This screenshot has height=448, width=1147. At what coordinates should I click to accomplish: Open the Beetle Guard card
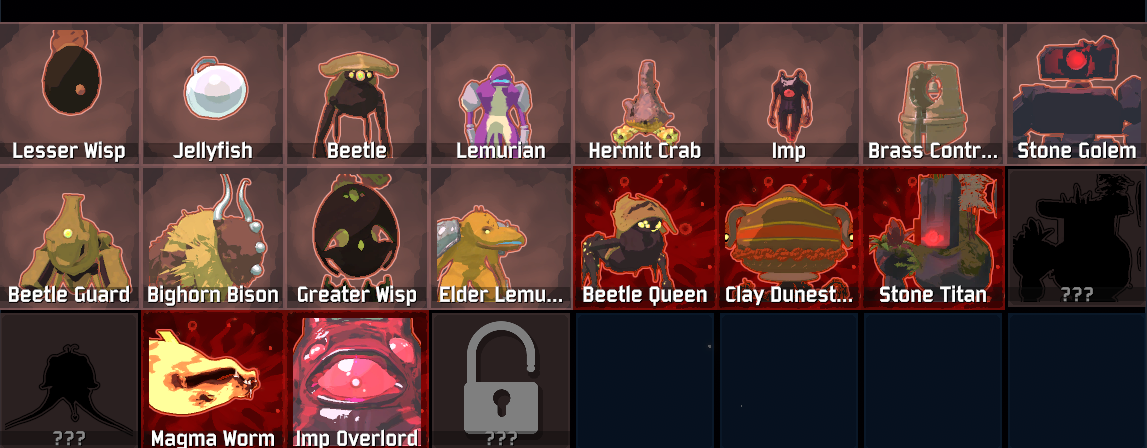(69, 238)
